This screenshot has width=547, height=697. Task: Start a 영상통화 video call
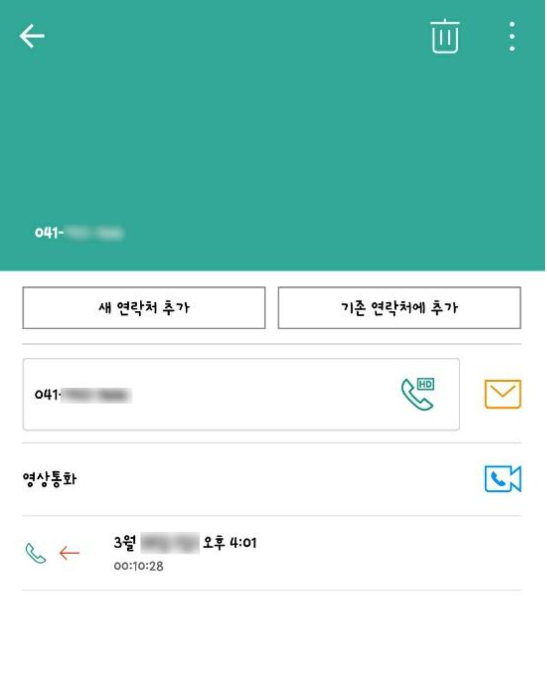pyautogui.click(x=503, y=479)
